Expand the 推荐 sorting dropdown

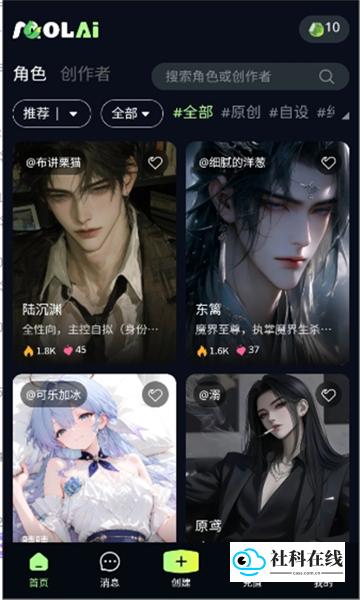pyautogui.click(x=52, y=113)
